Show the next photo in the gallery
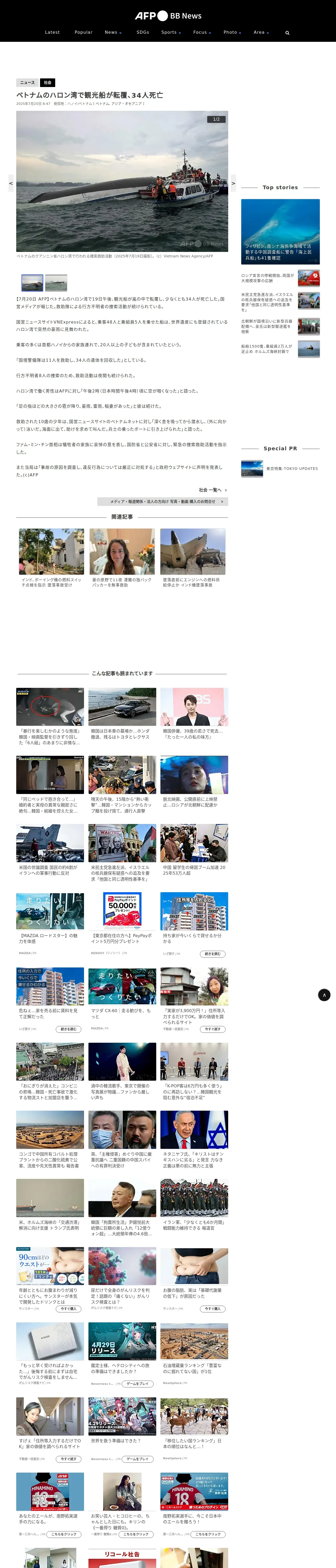The width and height of the screenshot is (336, 1568). coord(233,183)
